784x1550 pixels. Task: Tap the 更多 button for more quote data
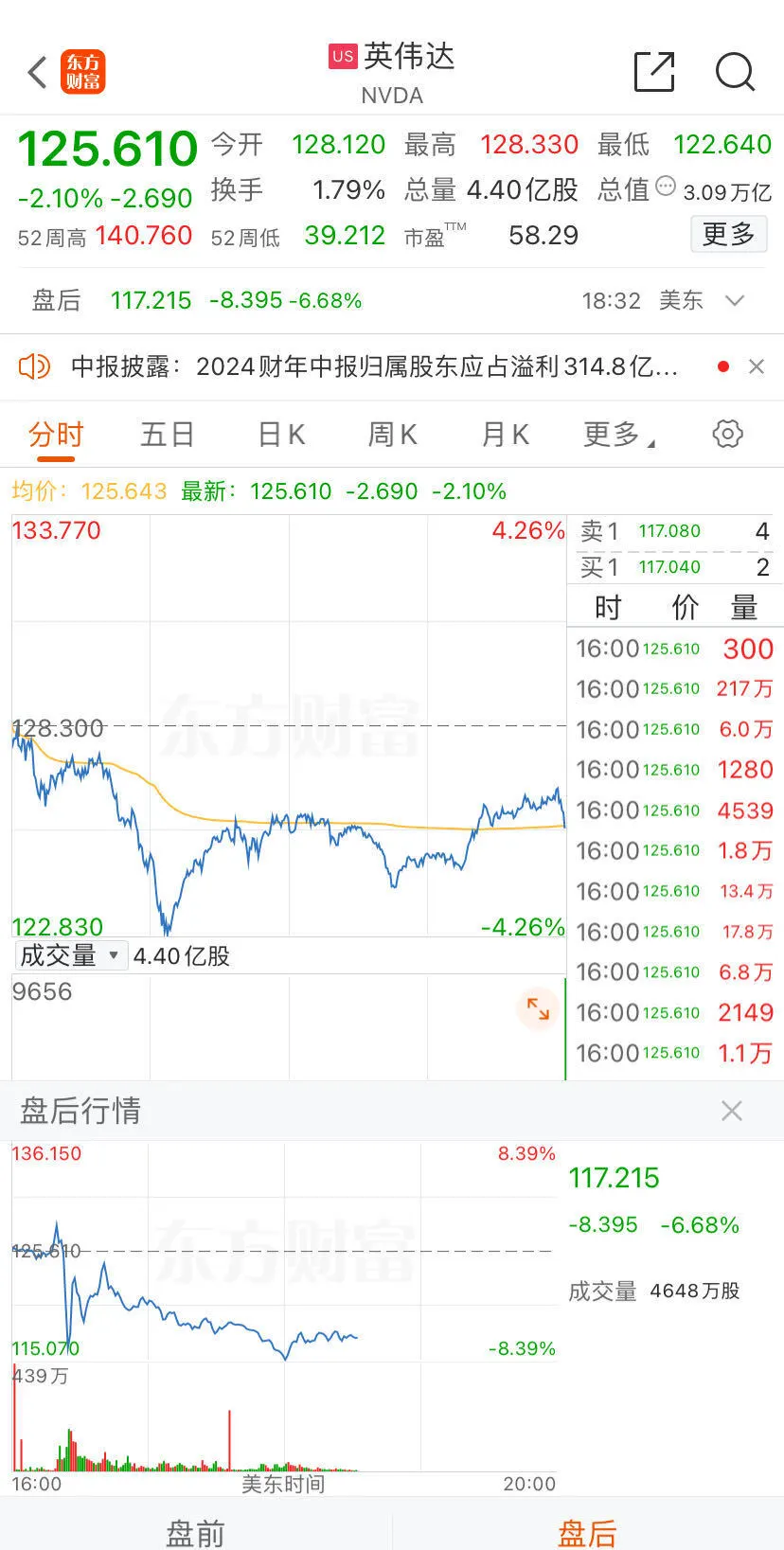pyautogui.click(x=728, y=234)
